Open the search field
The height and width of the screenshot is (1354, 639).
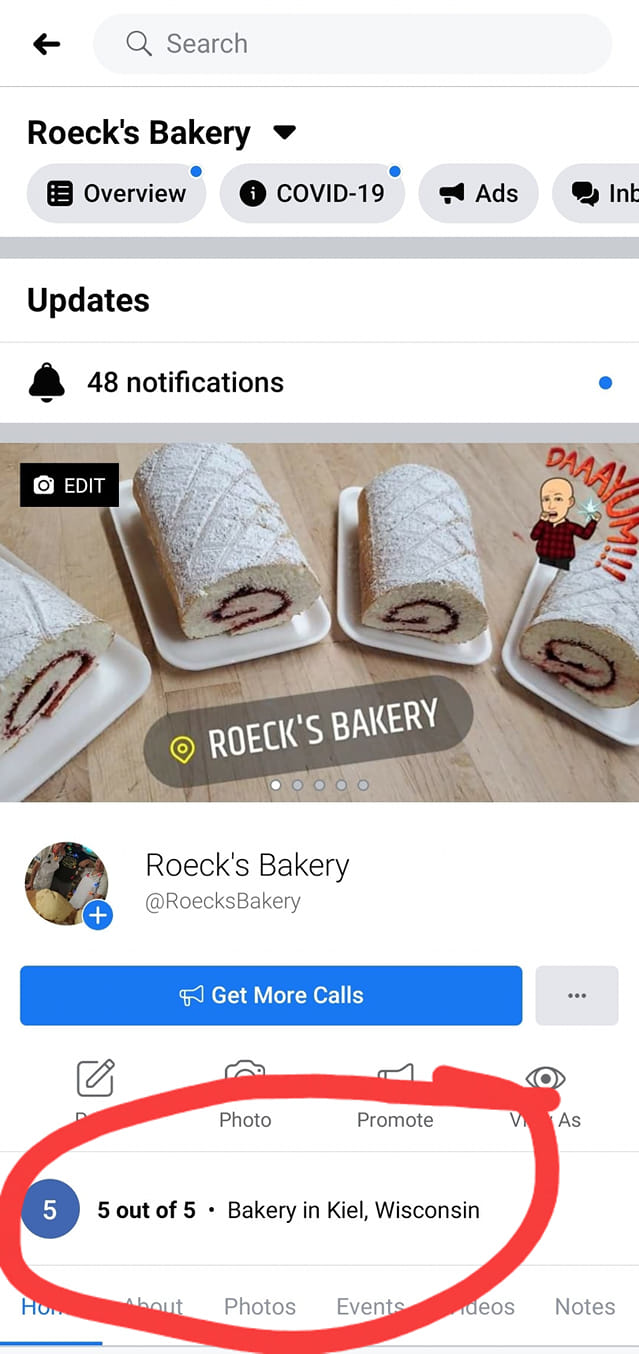352,44
